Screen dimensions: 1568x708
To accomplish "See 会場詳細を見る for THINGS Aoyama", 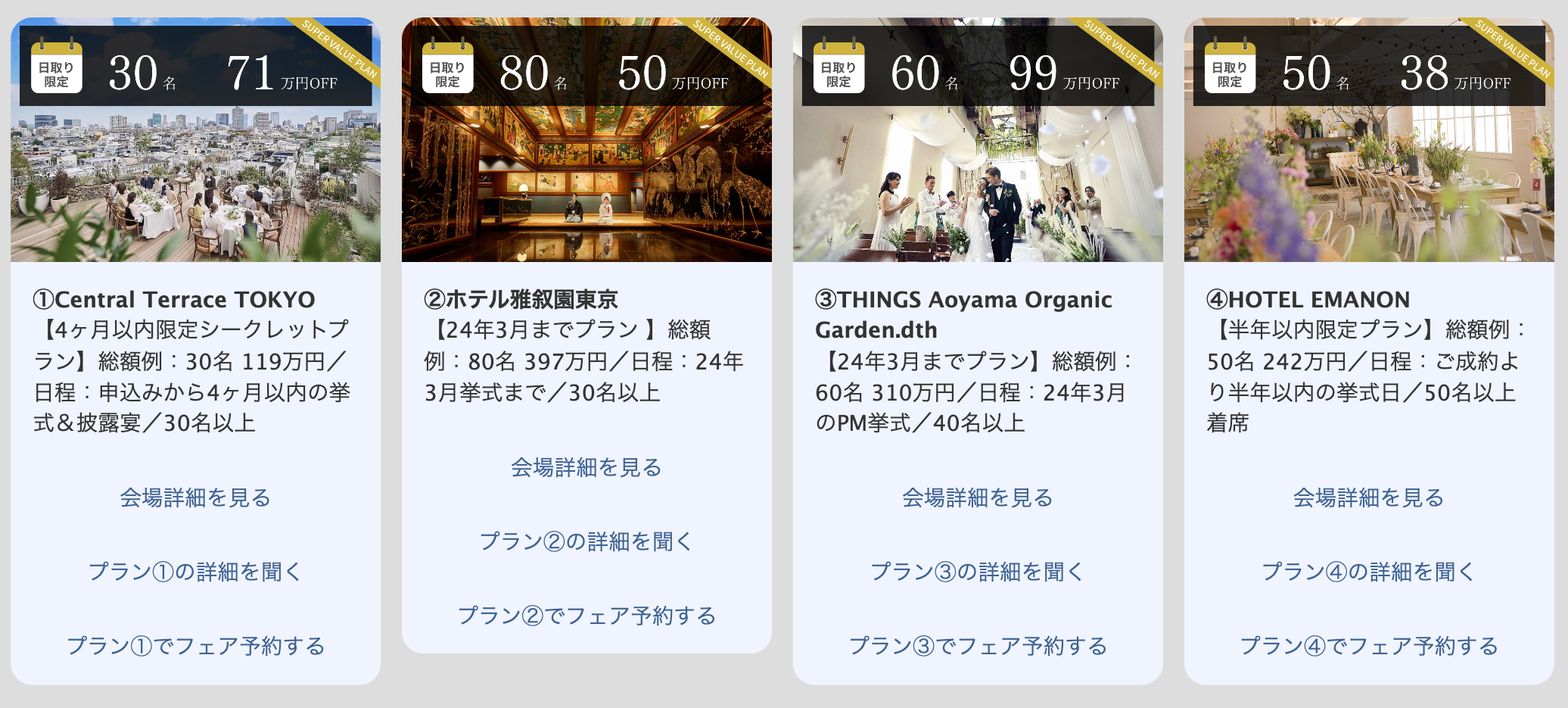I will pos(978,497).
